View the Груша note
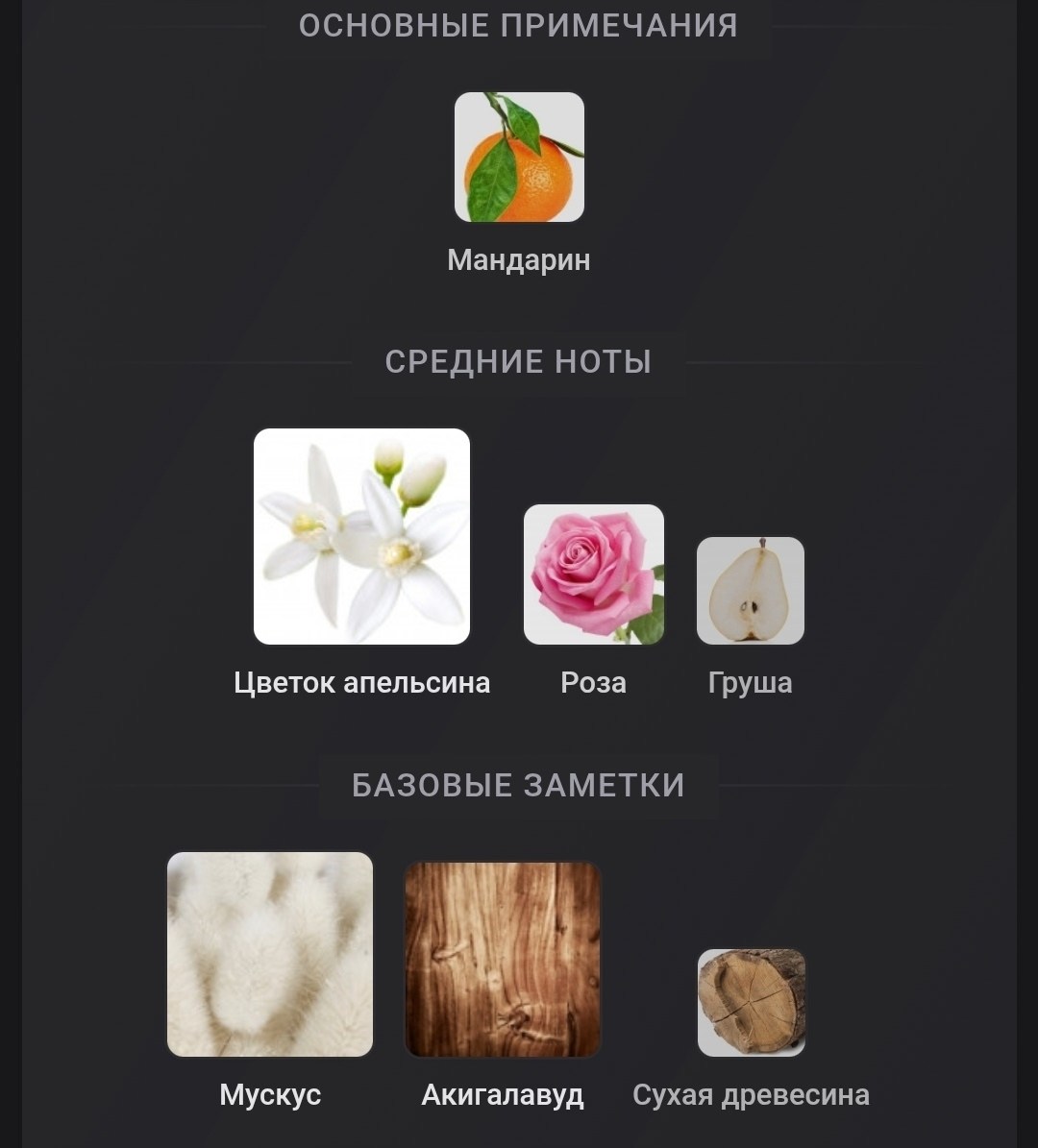This screenshot has height=1148, width=1038. coord(750,591)
